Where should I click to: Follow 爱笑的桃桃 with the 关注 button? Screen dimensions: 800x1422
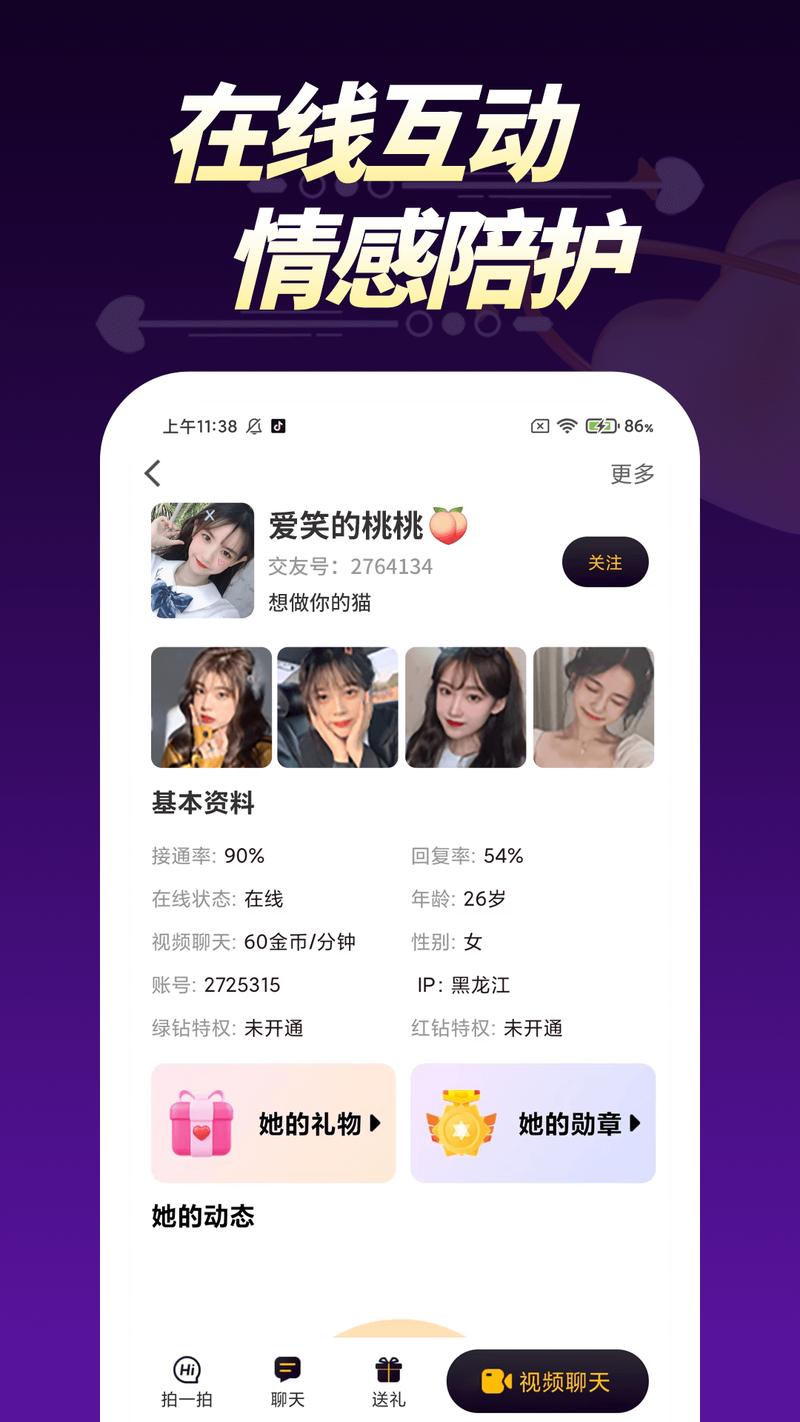click(605, 562)
